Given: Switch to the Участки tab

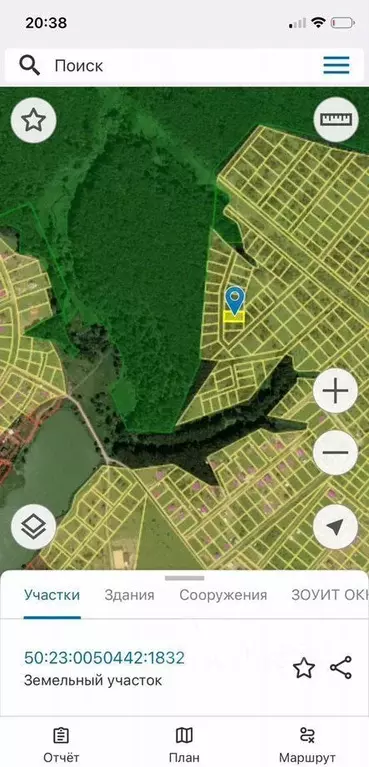Looking at the screenshot, I should [x=52, y=595].
